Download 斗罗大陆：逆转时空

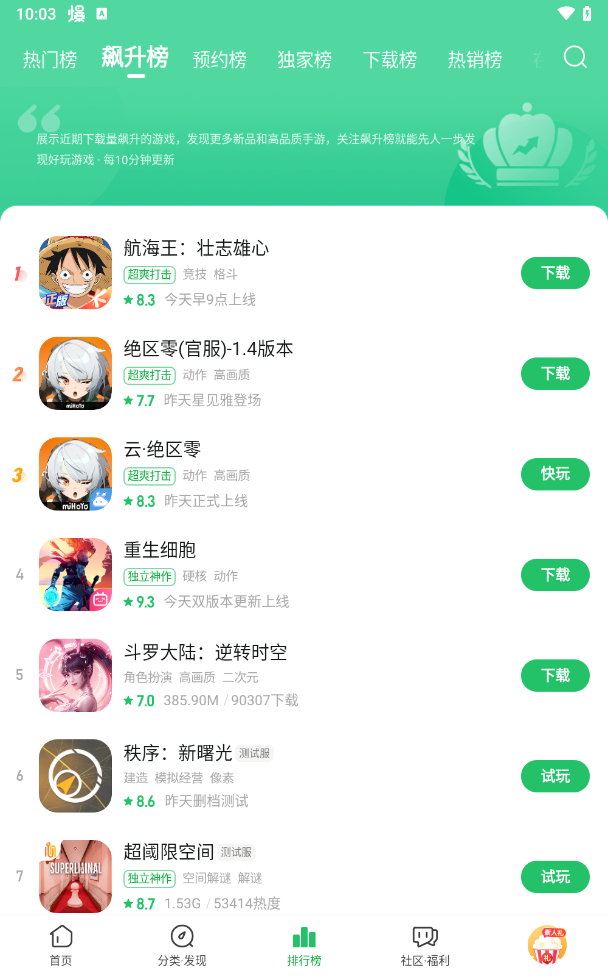pos(555,675)
